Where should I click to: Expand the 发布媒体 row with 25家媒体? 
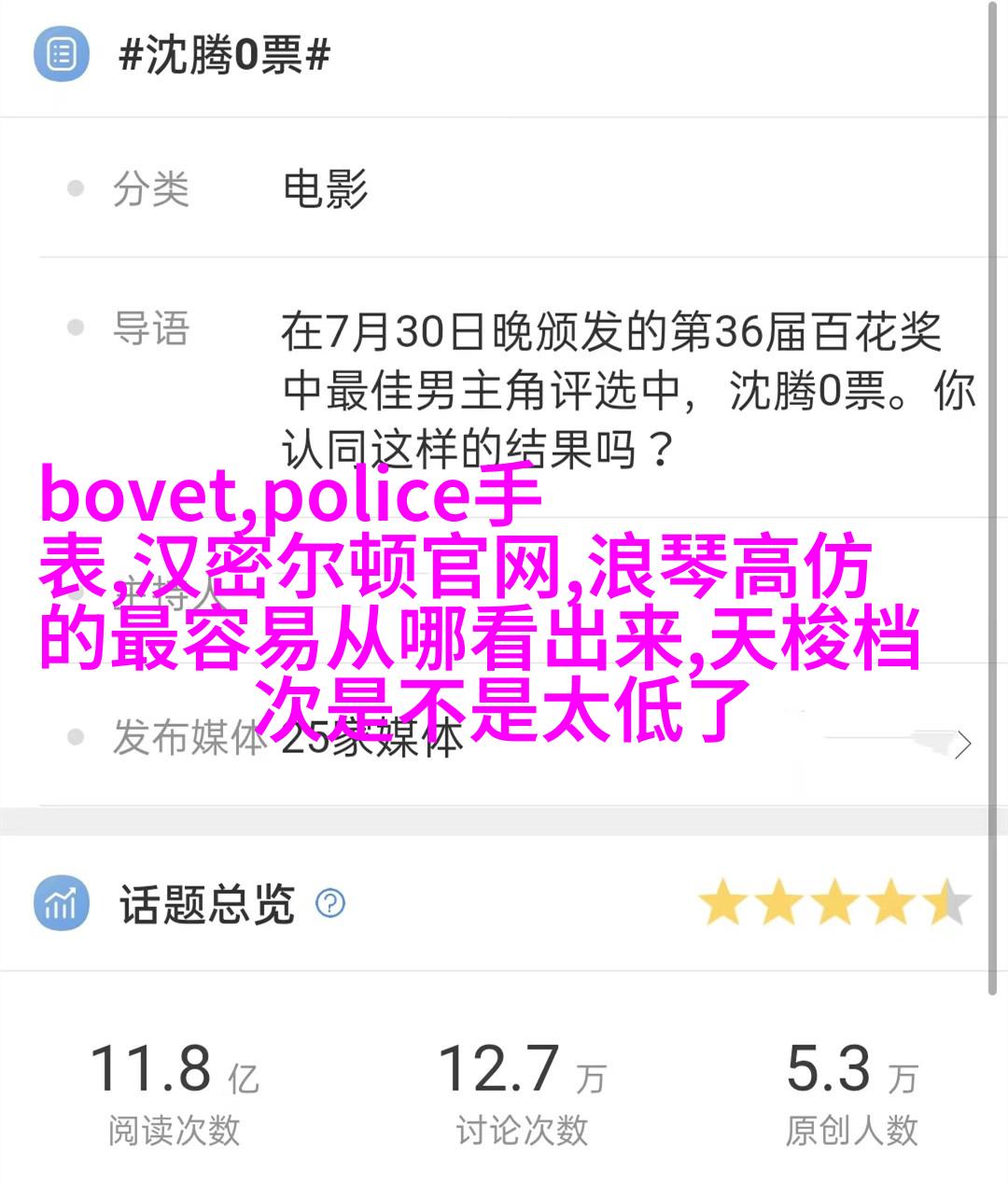(x=962, y=744)
